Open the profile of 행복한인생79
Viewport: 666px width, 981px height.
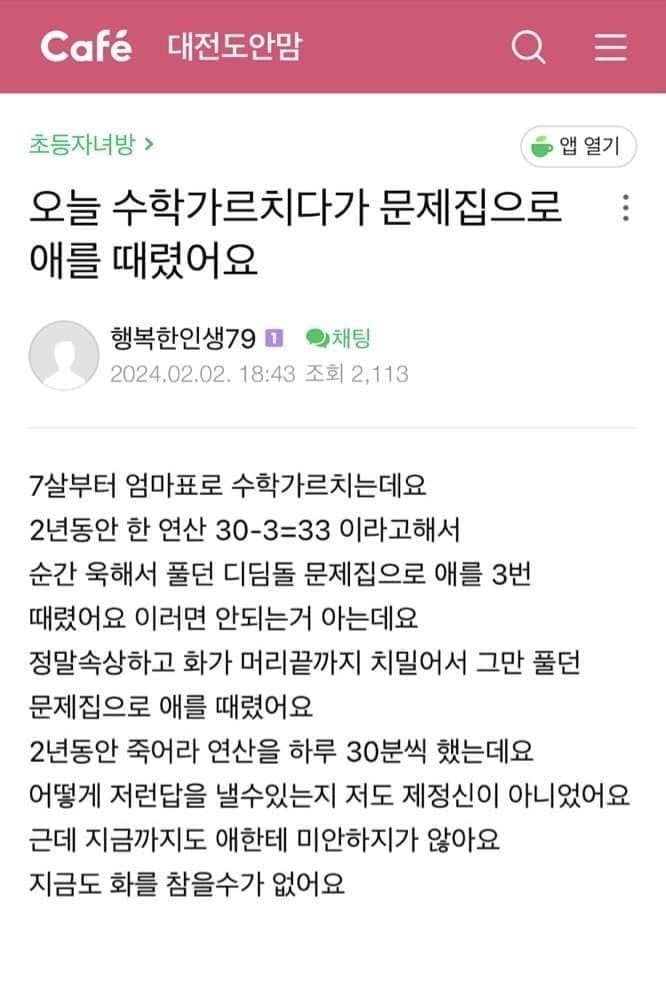pyautogui.click(x=183, y=339)
